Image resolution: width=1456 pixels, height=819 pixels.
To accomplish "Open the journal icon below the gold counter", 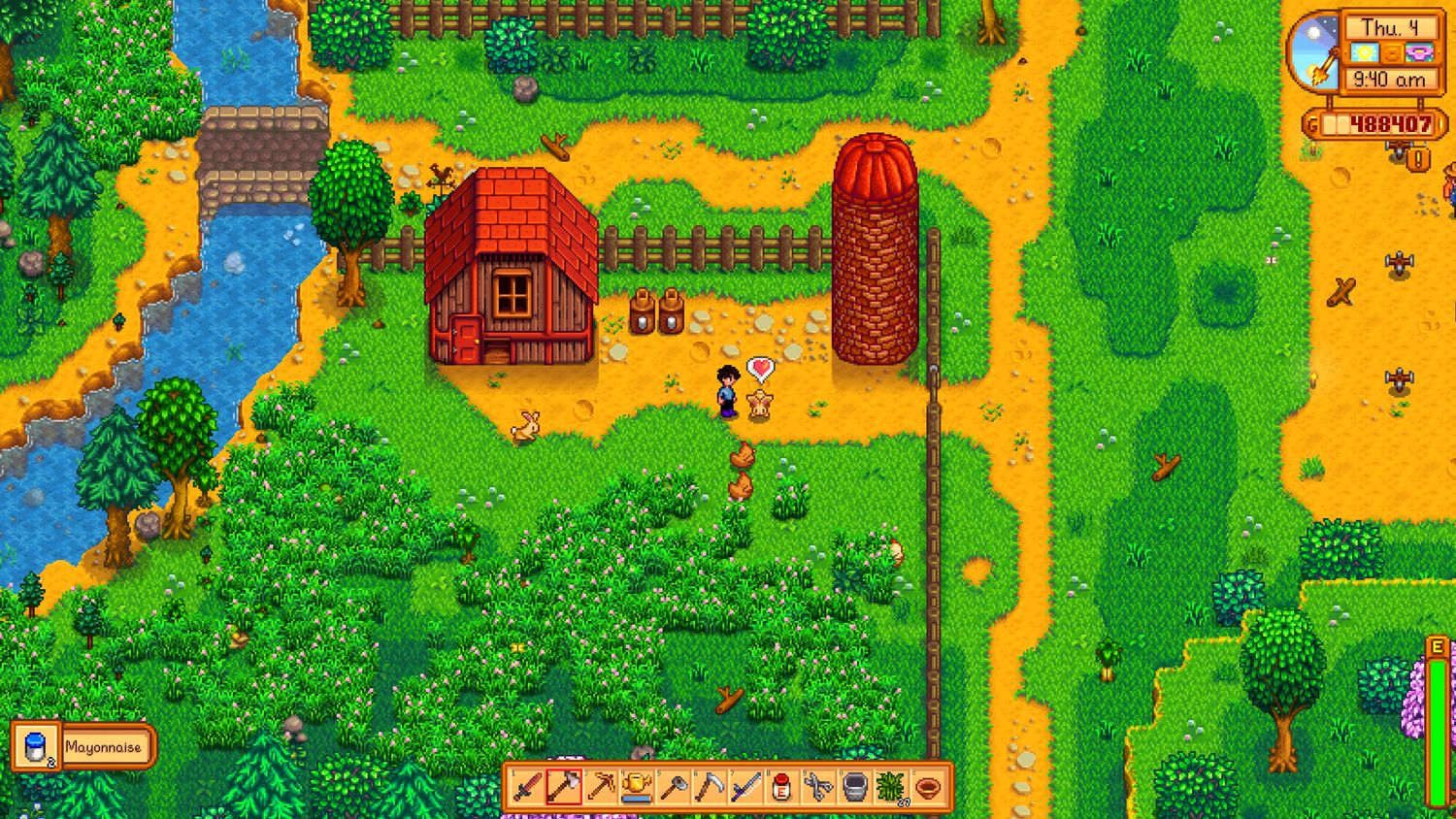I will point(1418,158).
